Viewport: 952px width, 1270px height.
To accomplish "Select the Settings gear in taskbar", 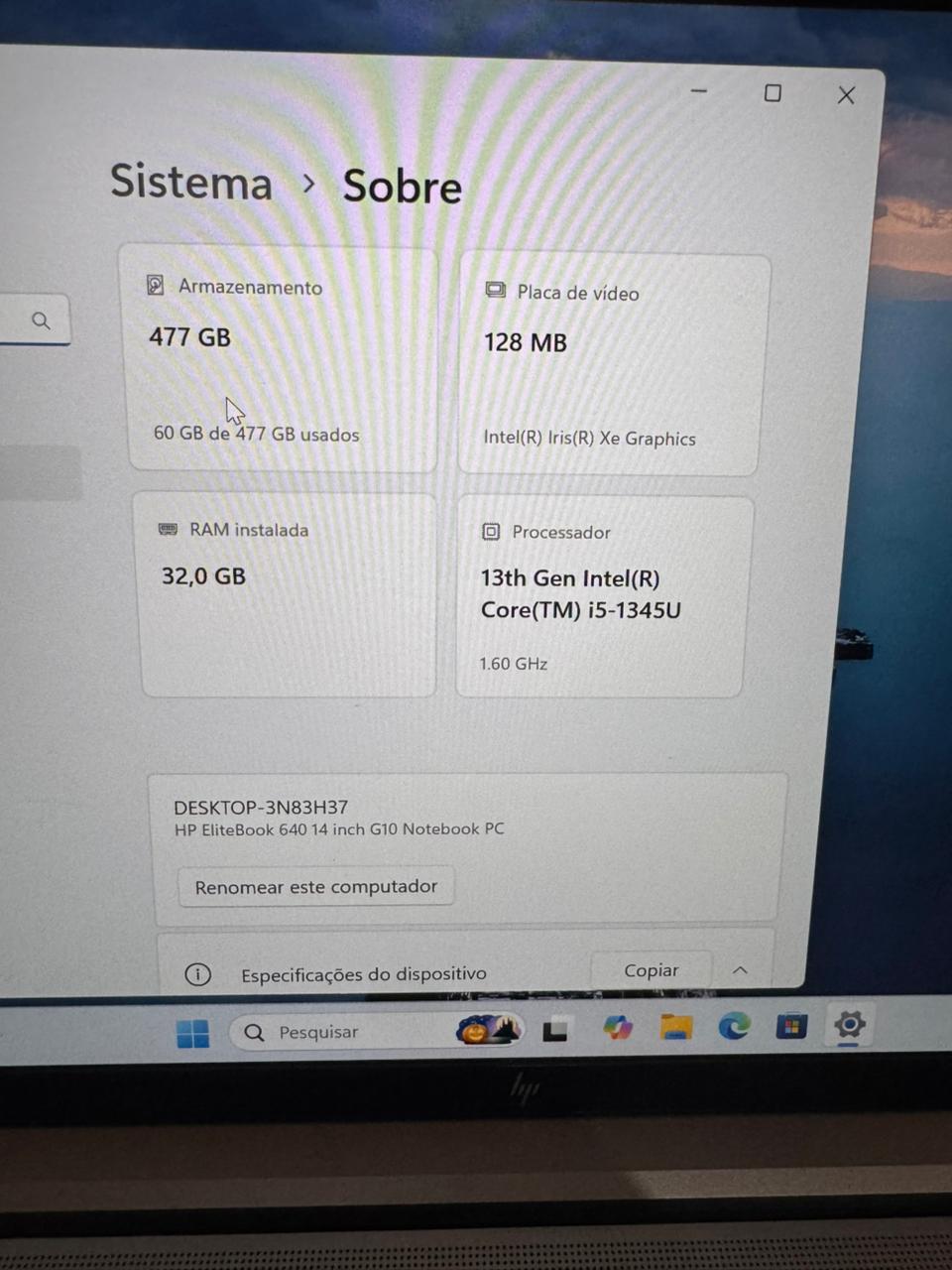I will tap(850, 1024).
